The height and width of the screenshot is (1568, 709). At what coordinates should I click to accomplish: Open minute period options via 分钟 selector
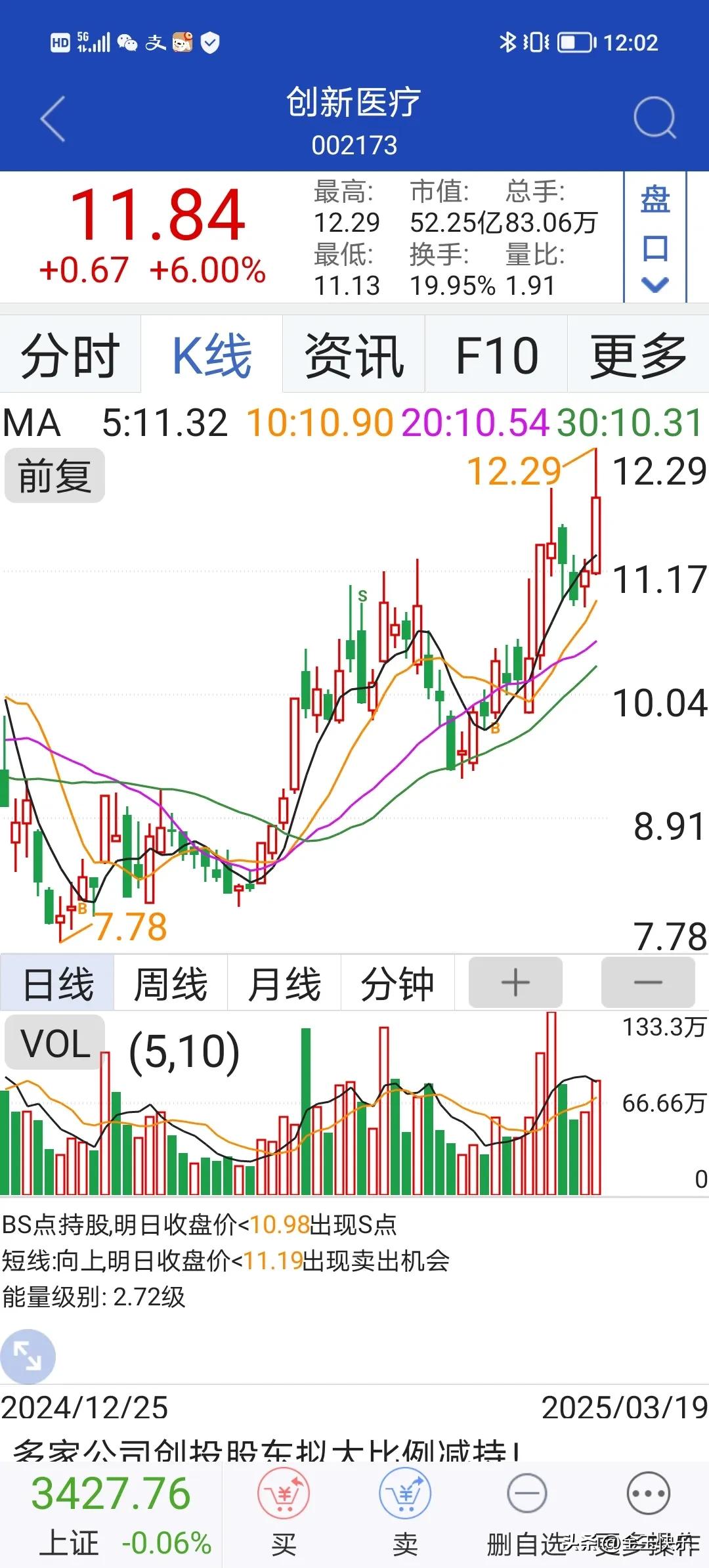pyautogui.click(x=397, y=982)
